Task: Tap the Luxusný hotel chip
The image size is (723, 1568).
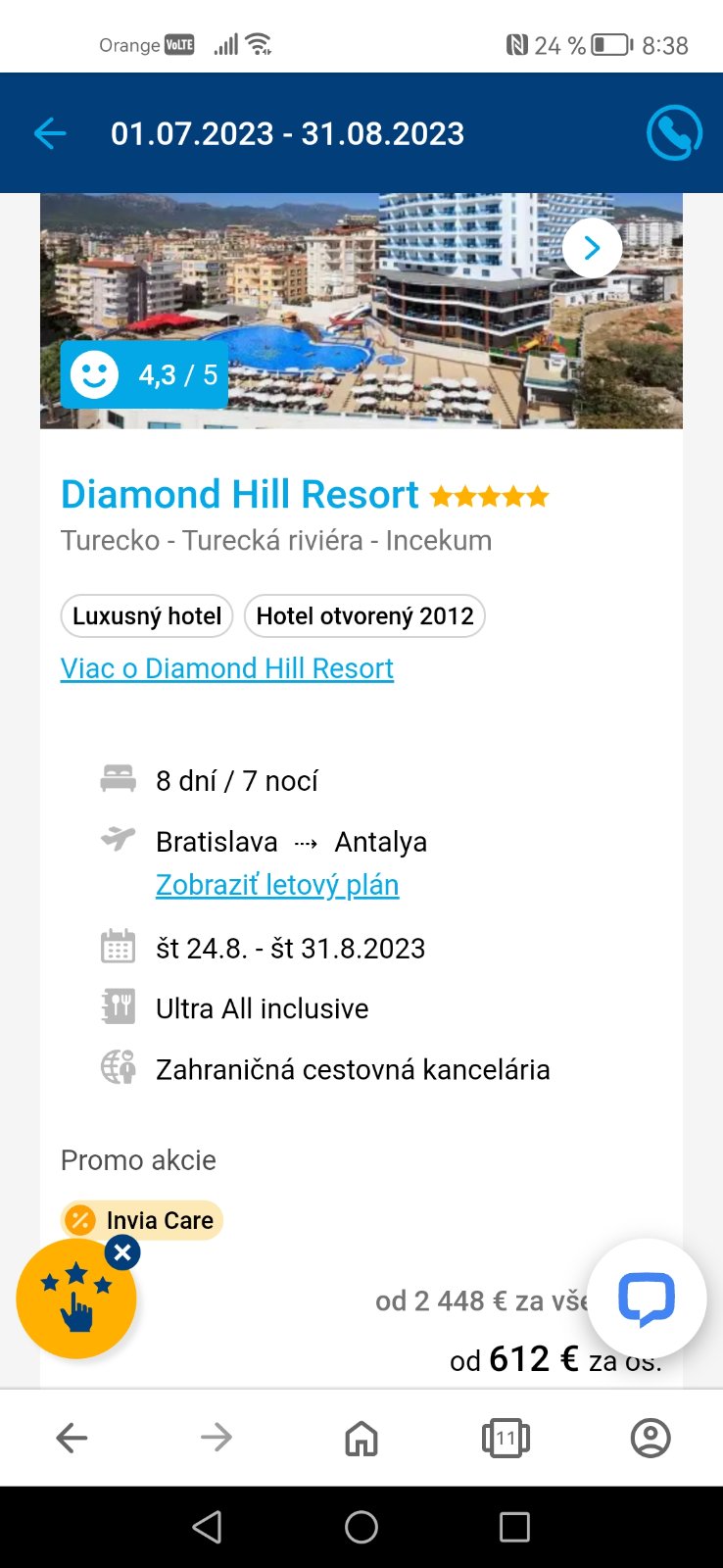Action: pyautogui.click(x=147, y=616)
